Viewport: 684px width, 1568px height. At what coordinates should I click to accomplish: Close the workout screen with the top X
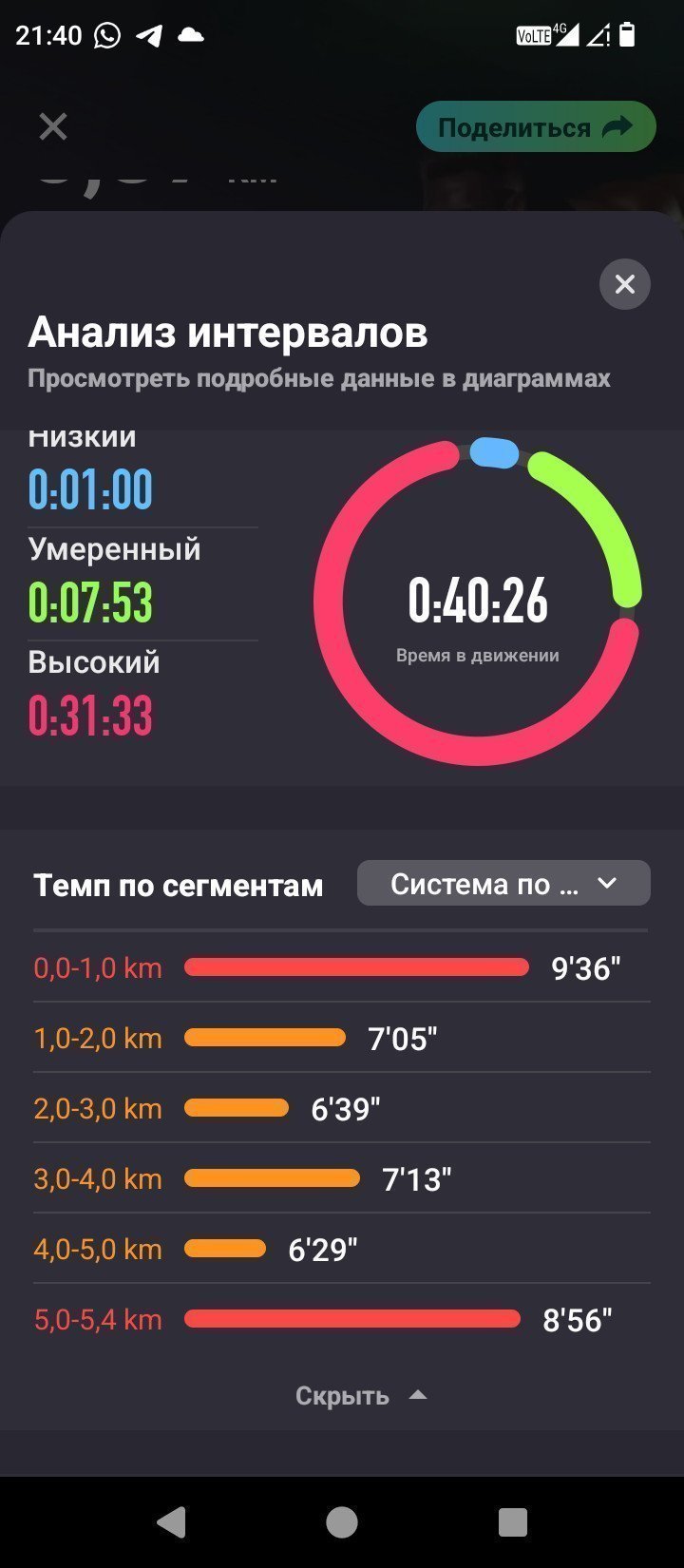53,126
